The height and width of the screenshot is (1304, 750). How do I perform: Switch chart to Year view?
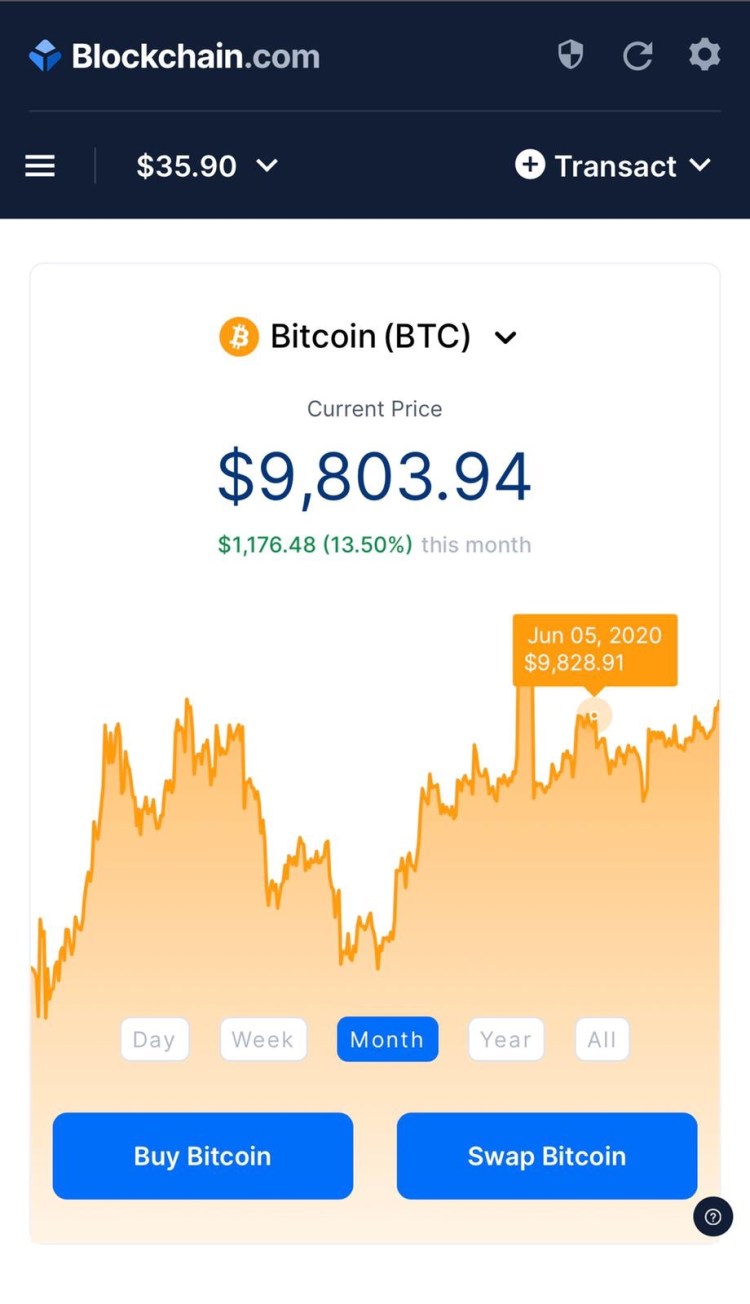(x=505, y=1040)
